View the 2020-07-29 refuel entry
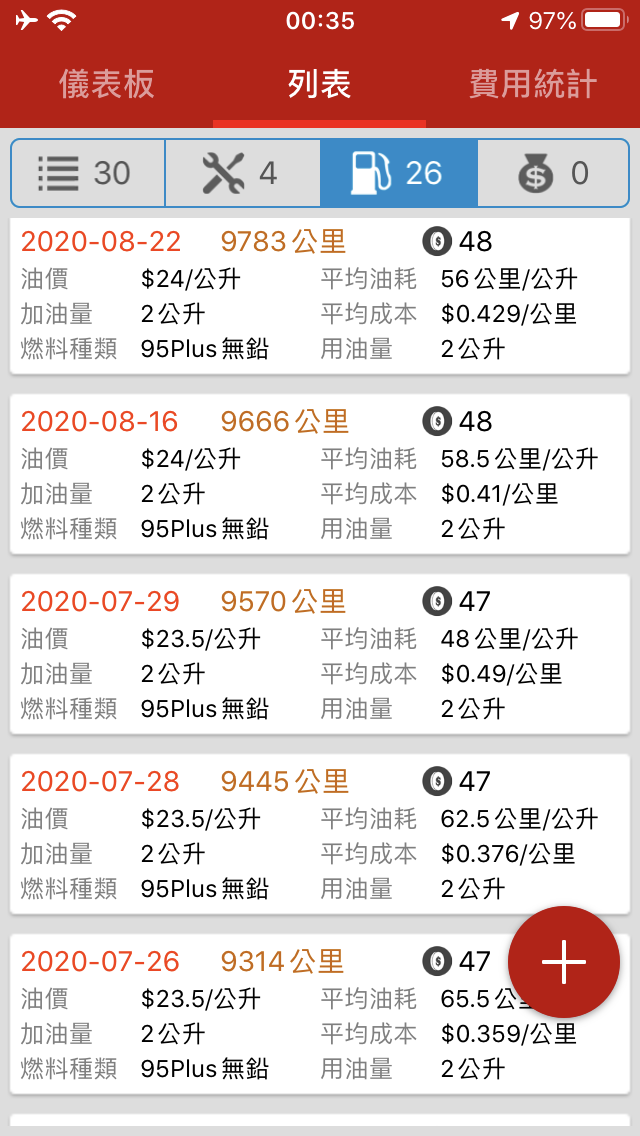The image size is (640, 1136). [320, 654]
